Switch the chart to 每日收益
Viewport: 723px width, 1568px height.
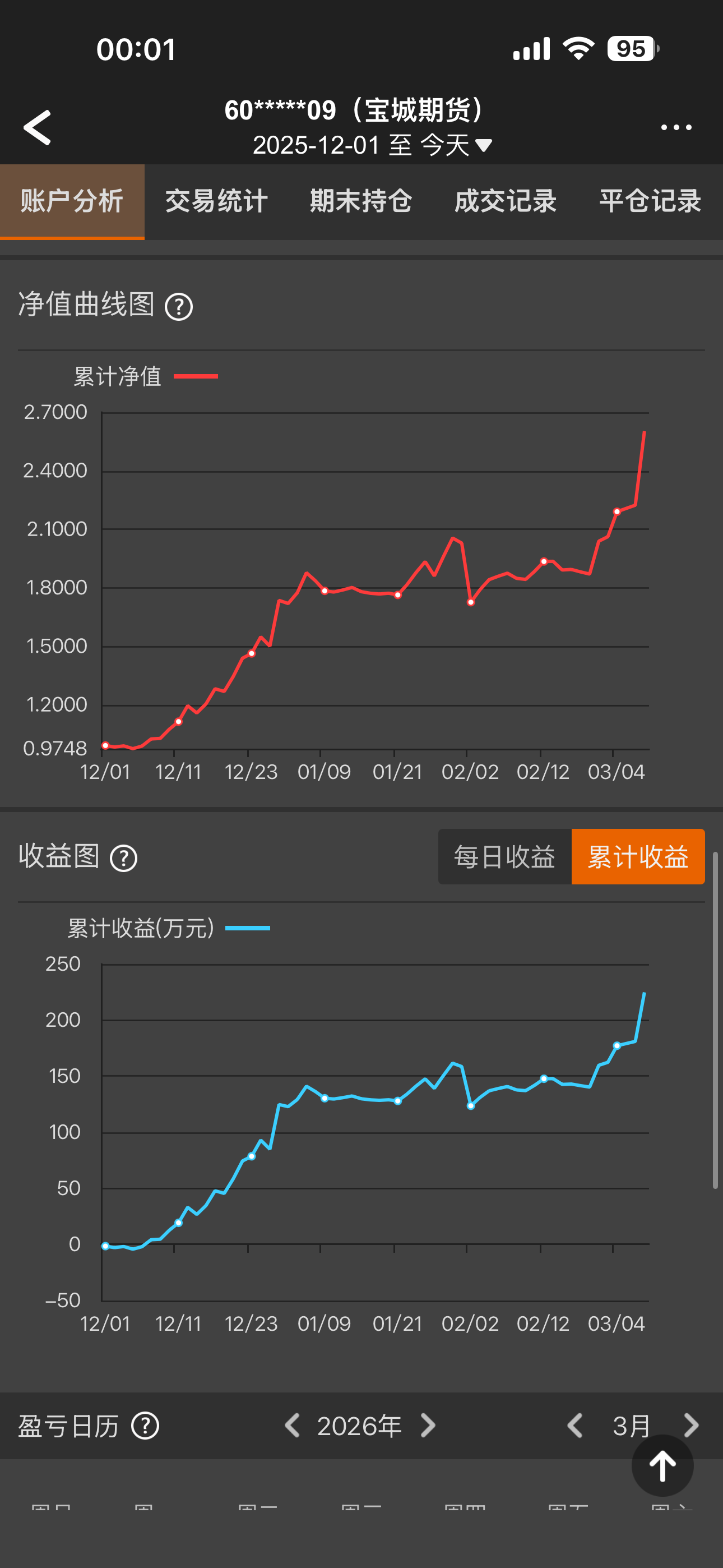504,856
